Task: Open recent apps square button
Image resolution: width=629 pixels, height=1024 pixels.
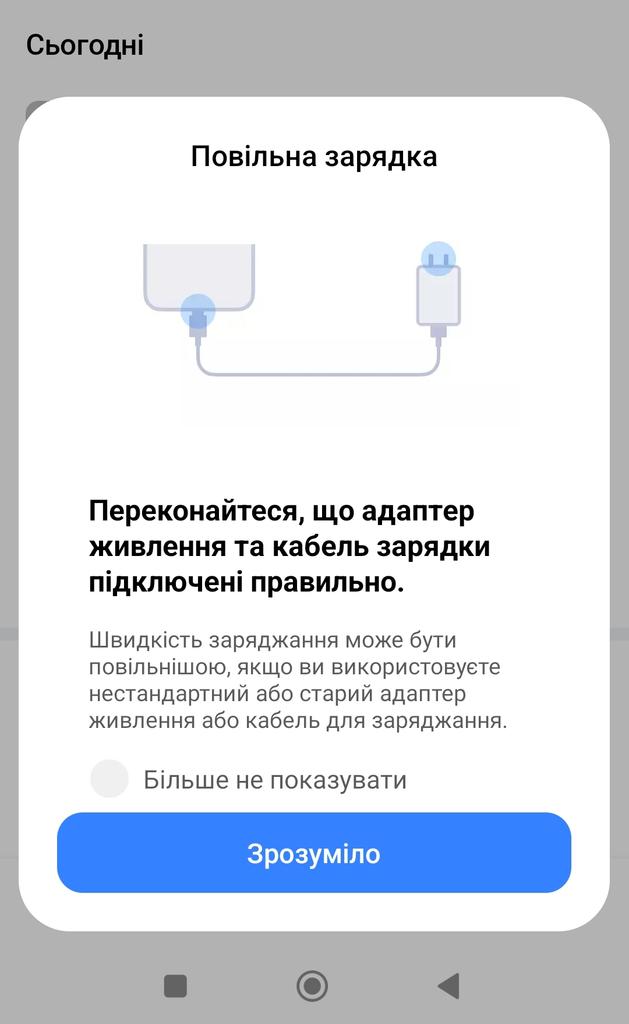Action: 175,986
